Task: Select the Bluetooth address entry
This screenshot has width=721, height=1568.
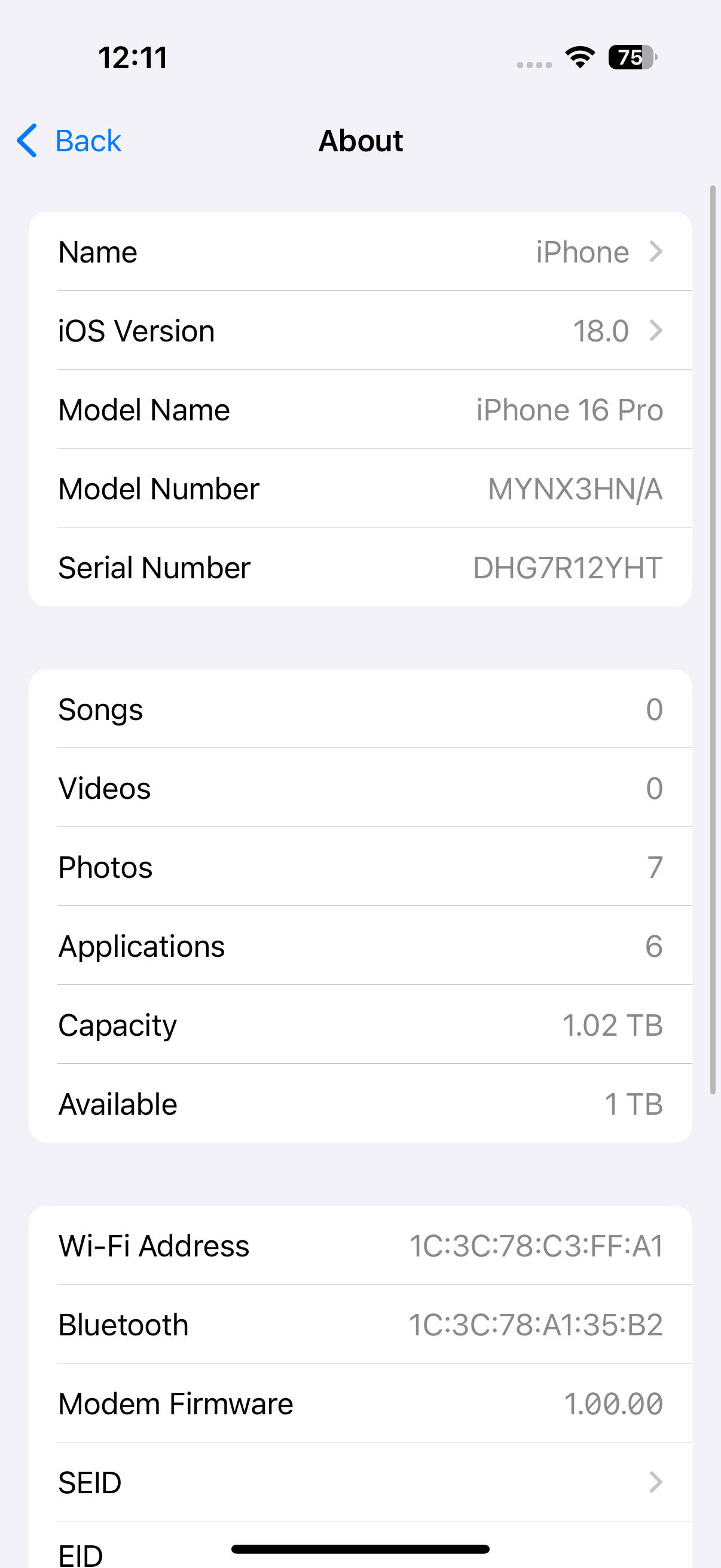Action: [360, 1325]
